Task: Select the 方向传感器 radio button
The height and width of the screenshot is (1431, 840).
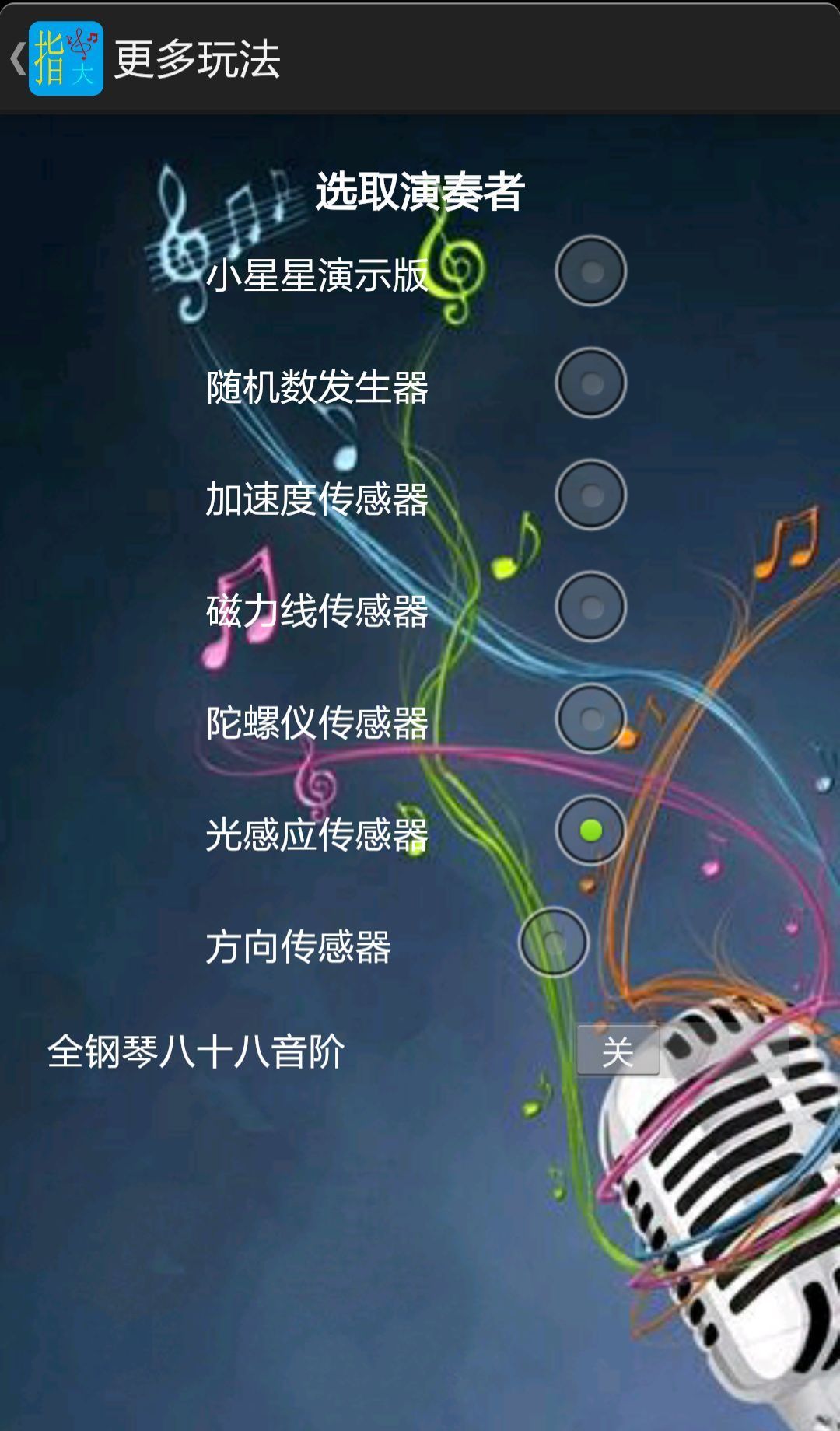Action: [553, 943]
